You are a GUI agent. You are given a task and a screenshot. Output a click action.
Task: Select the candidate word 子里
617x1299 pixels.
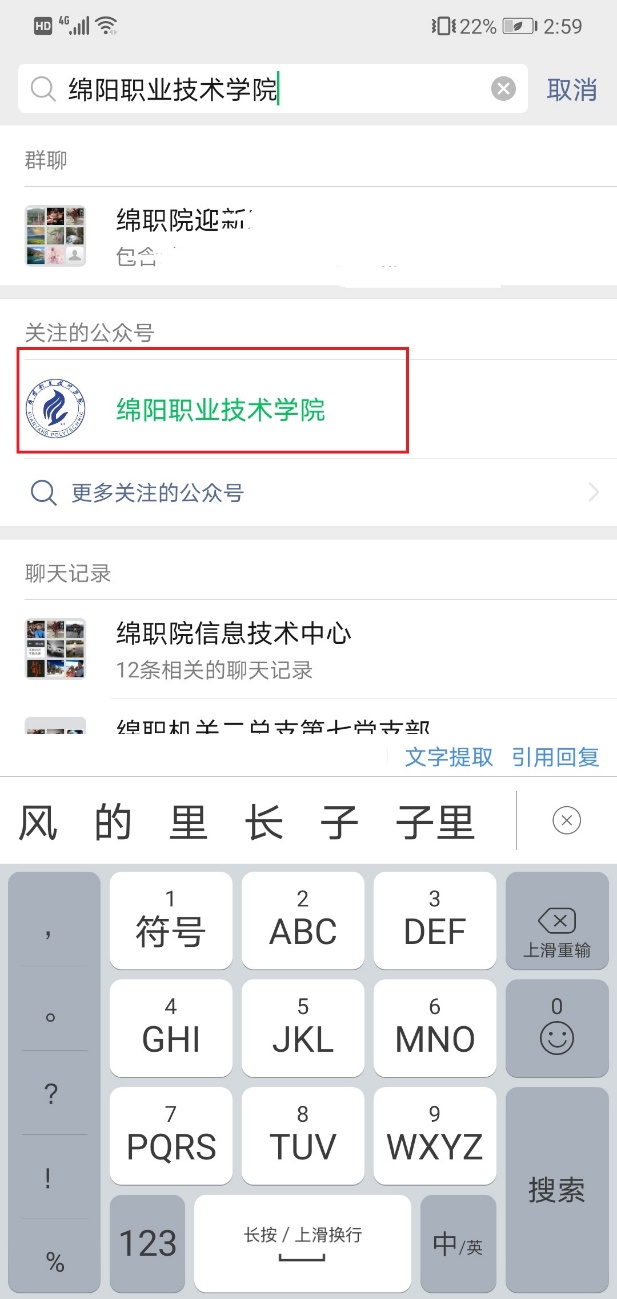435,822
